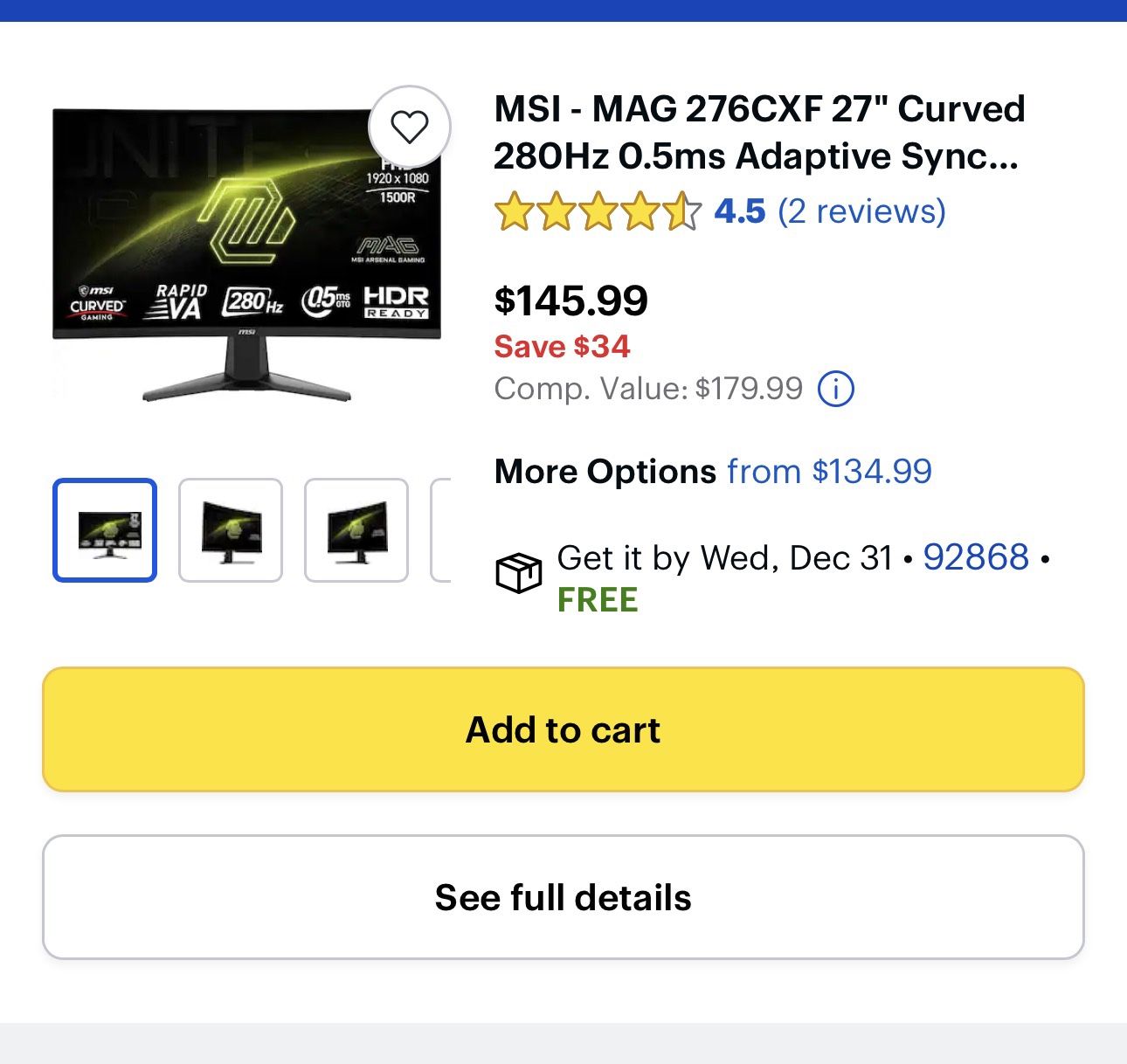
Task: Save the MSI monitor with the heart icon
Action: [x=409, y=128]
